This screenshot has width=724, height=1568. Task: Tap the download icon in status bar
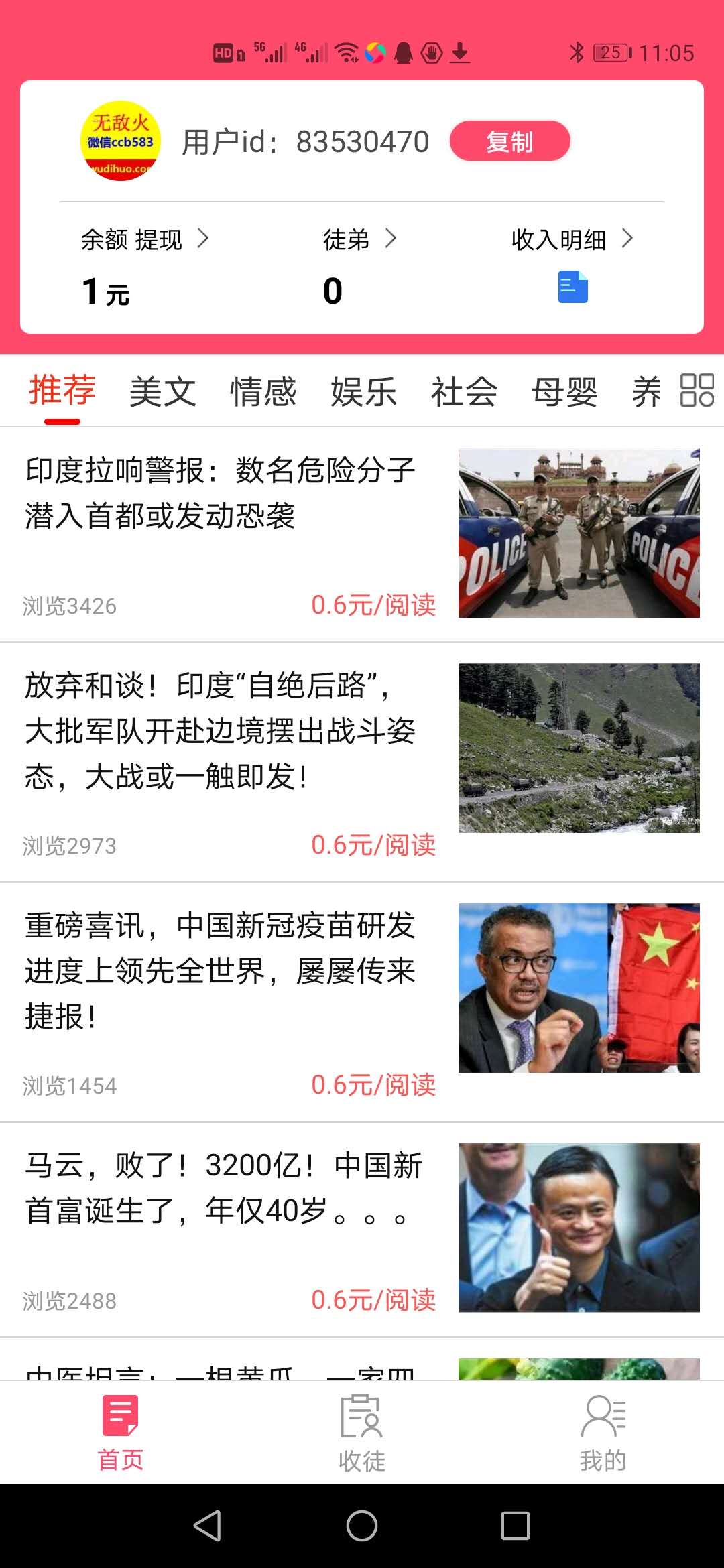pyautogui.click(x=459, y=51)
